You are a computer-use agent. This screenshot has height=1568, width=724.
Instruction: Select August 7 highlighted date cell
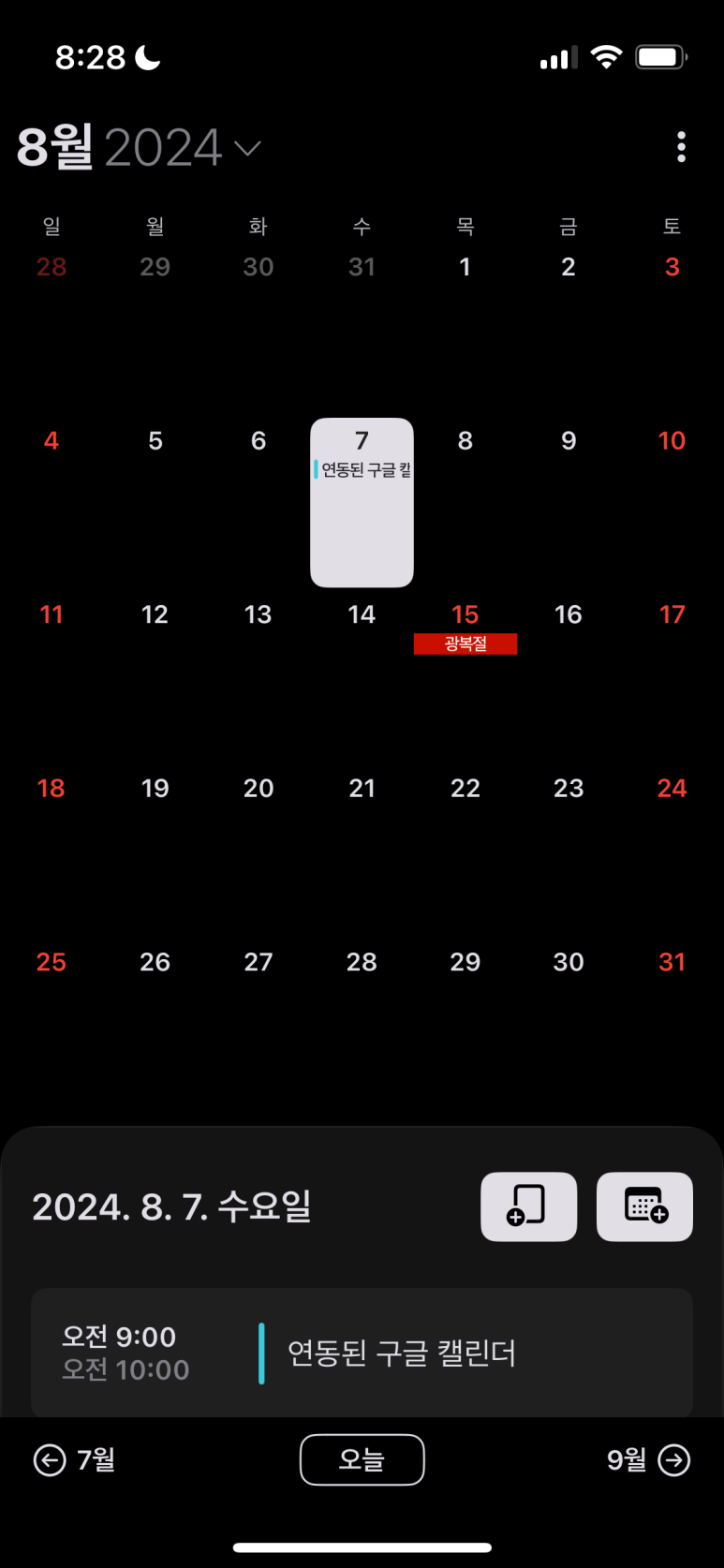point(362,502)
